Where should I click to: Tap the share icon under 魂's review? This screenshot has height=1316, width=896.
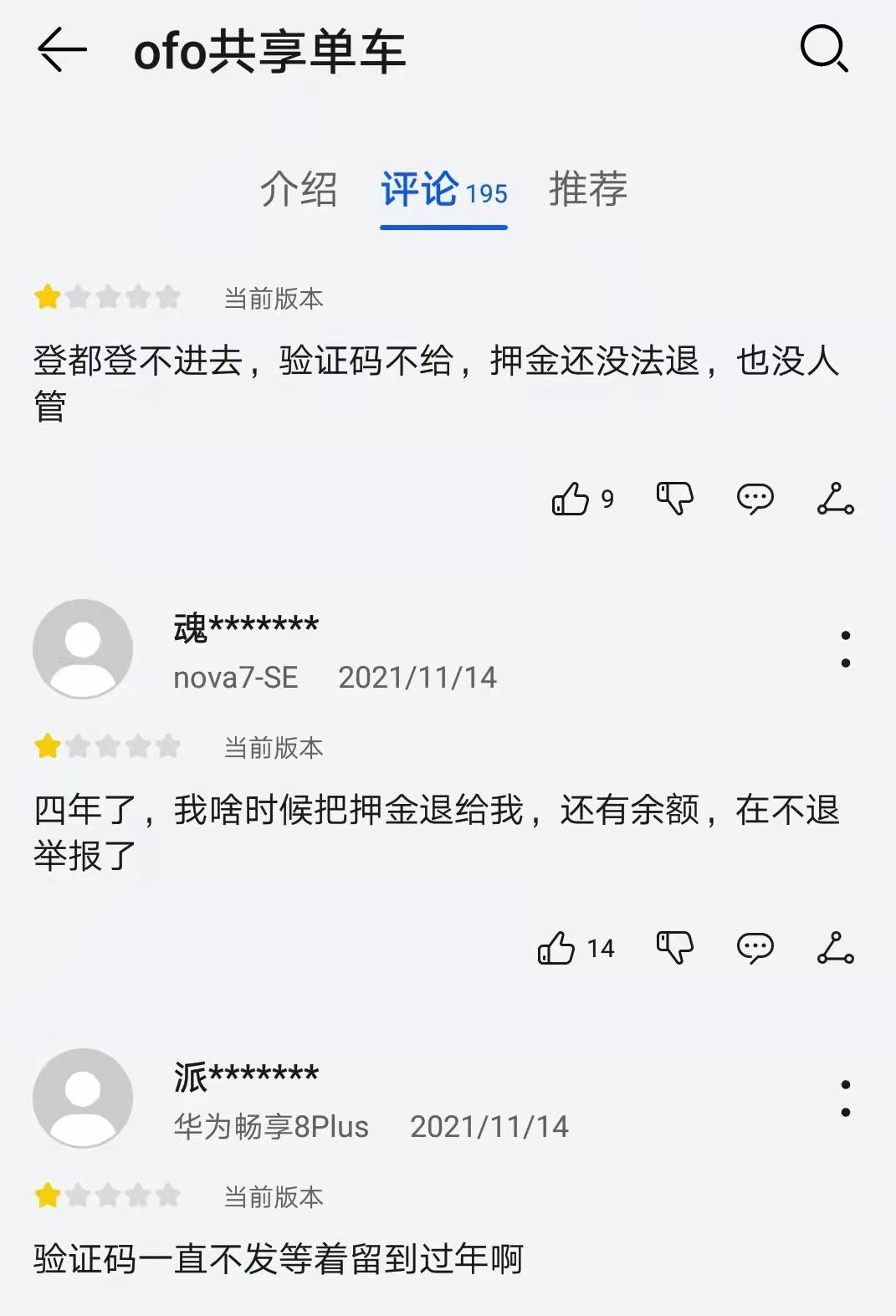click(837, 947)
